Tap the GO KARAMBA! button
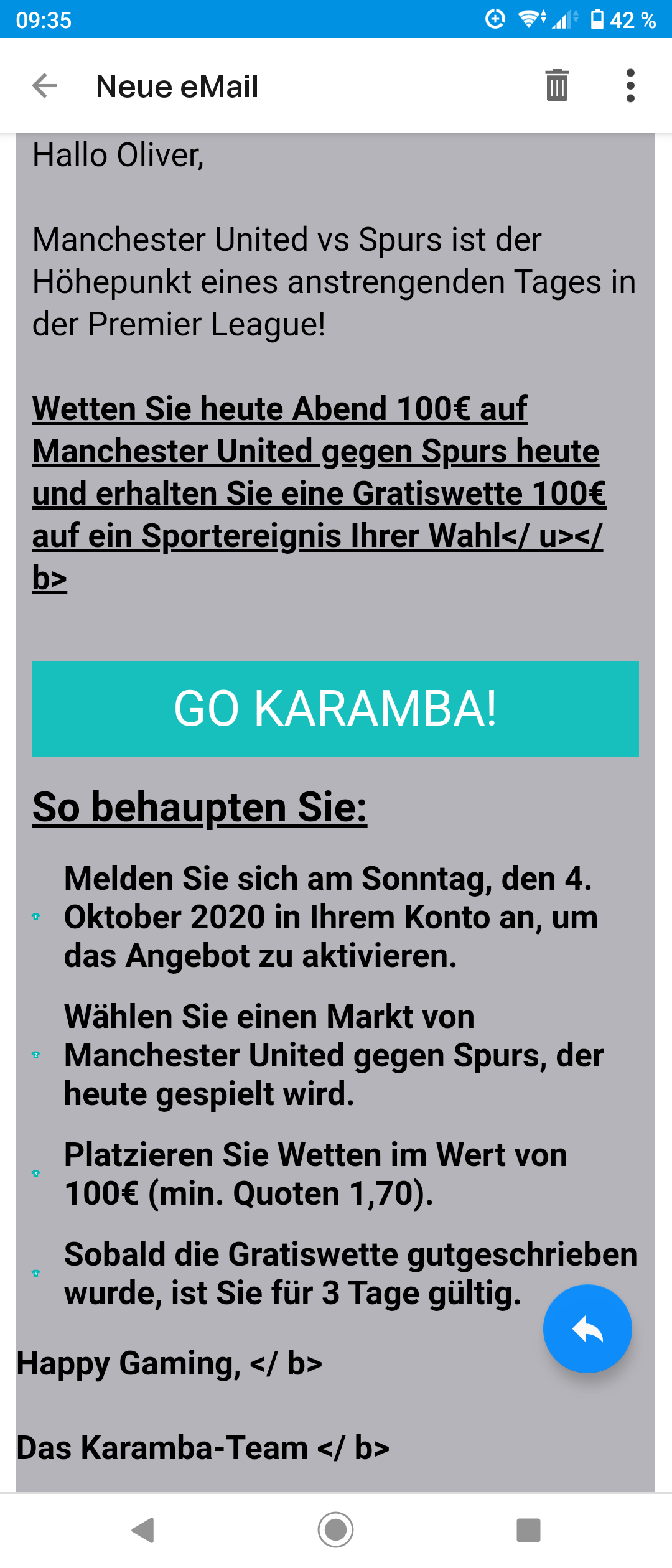Screen dimensions: 672x1568 [x=335, y=709]
